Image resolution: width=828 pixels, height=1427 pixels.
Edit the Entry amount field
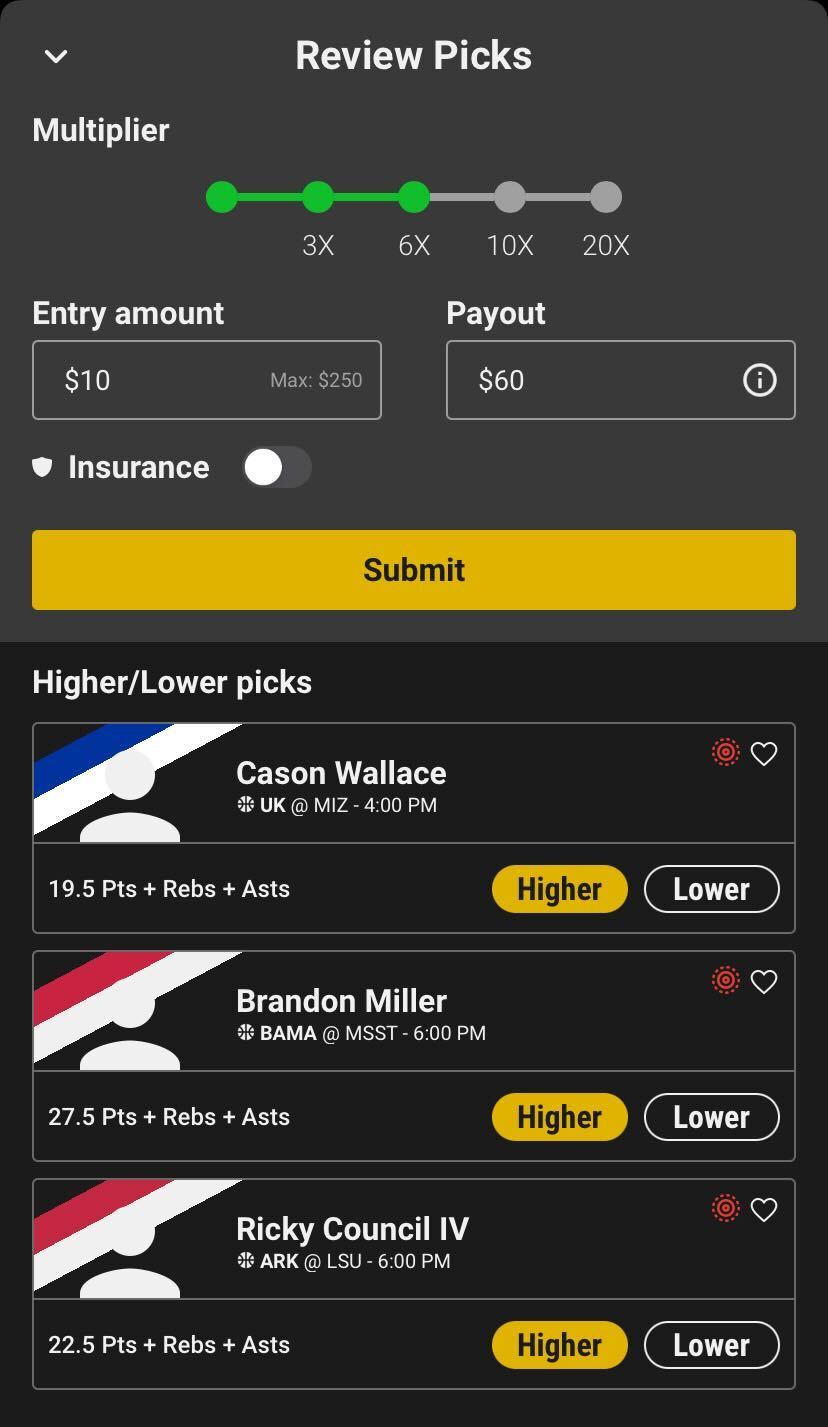tap(207, 380)
